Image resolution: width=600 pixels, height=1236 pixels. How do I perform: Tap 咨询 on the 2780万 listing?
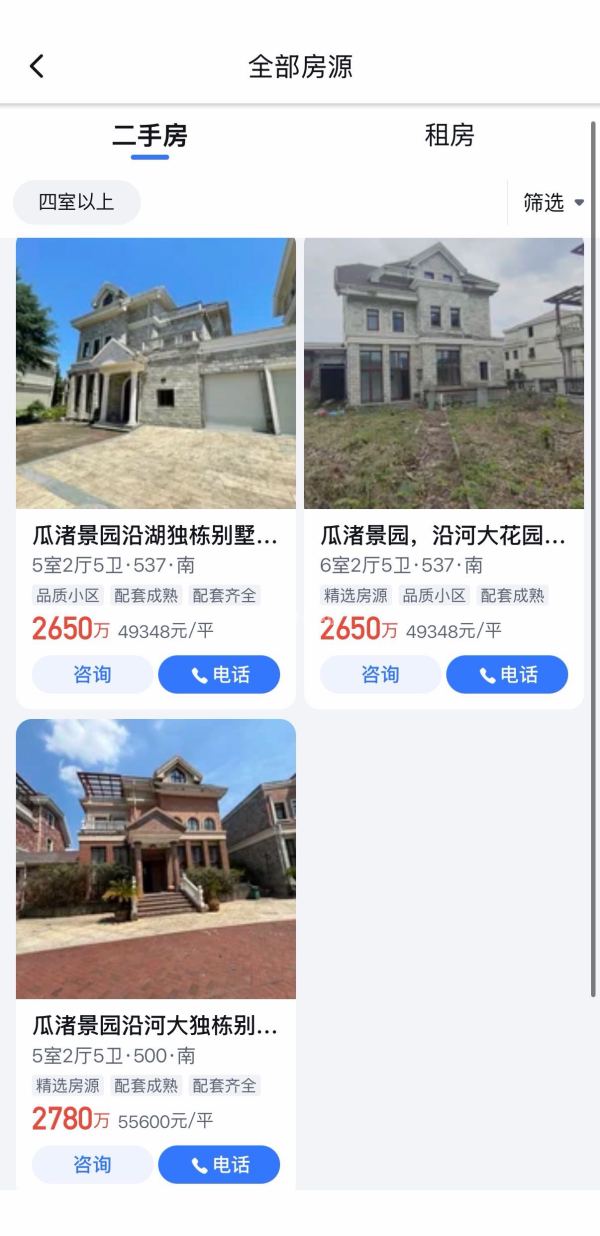click(92, 1165)
